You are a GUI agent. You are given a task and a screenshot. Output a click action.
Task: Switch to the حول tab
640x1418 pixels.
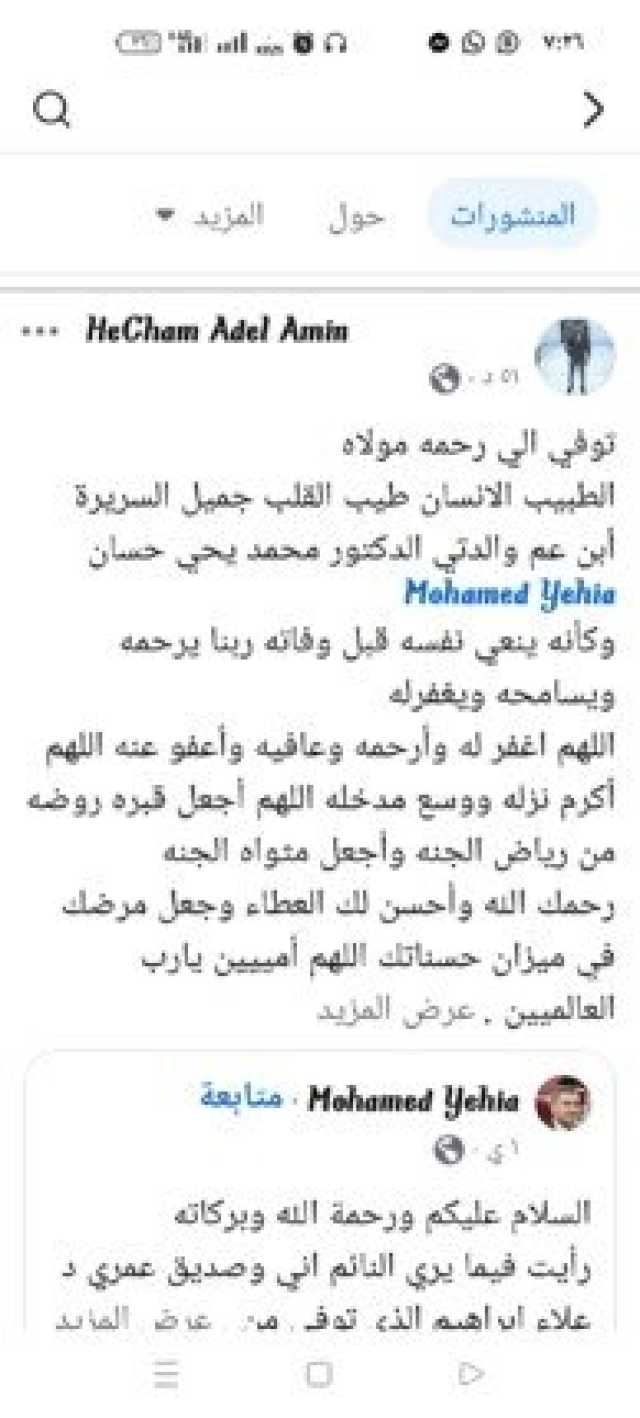pos(356,215)
